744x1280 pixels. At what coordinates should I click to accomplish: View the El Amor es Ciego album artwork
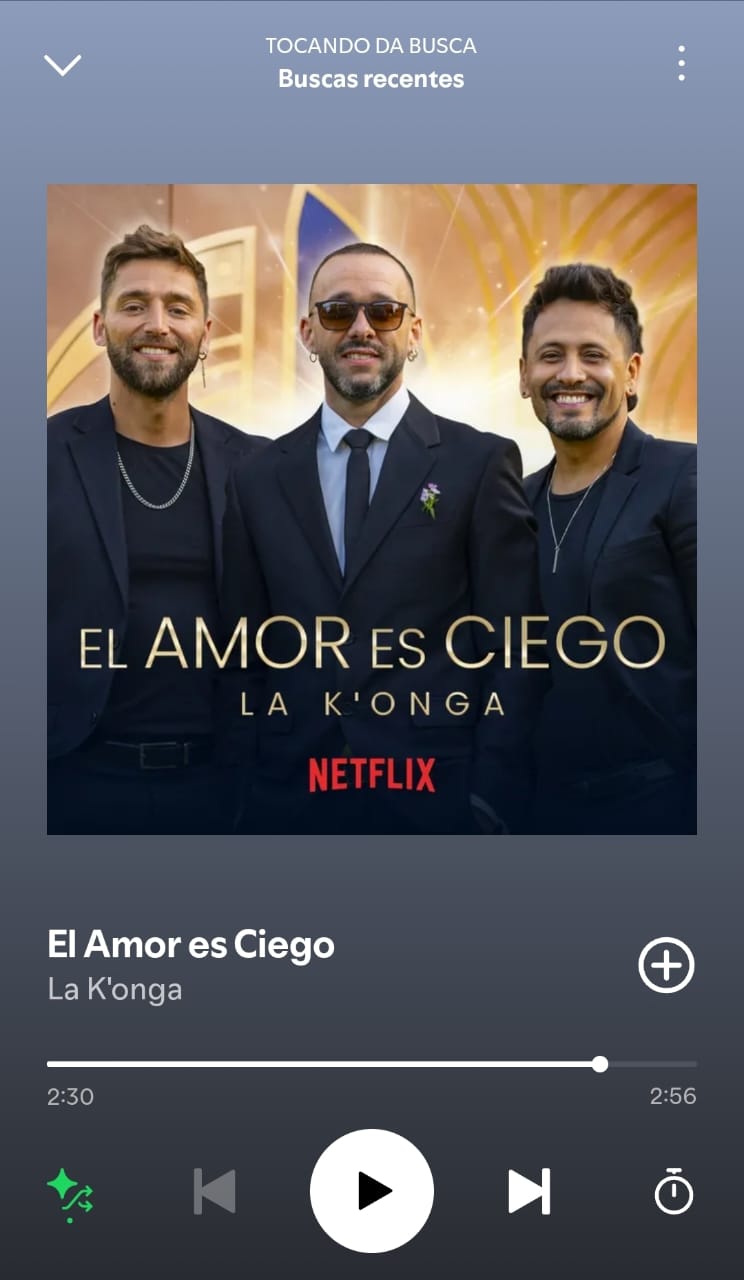[x=372, y=508]
